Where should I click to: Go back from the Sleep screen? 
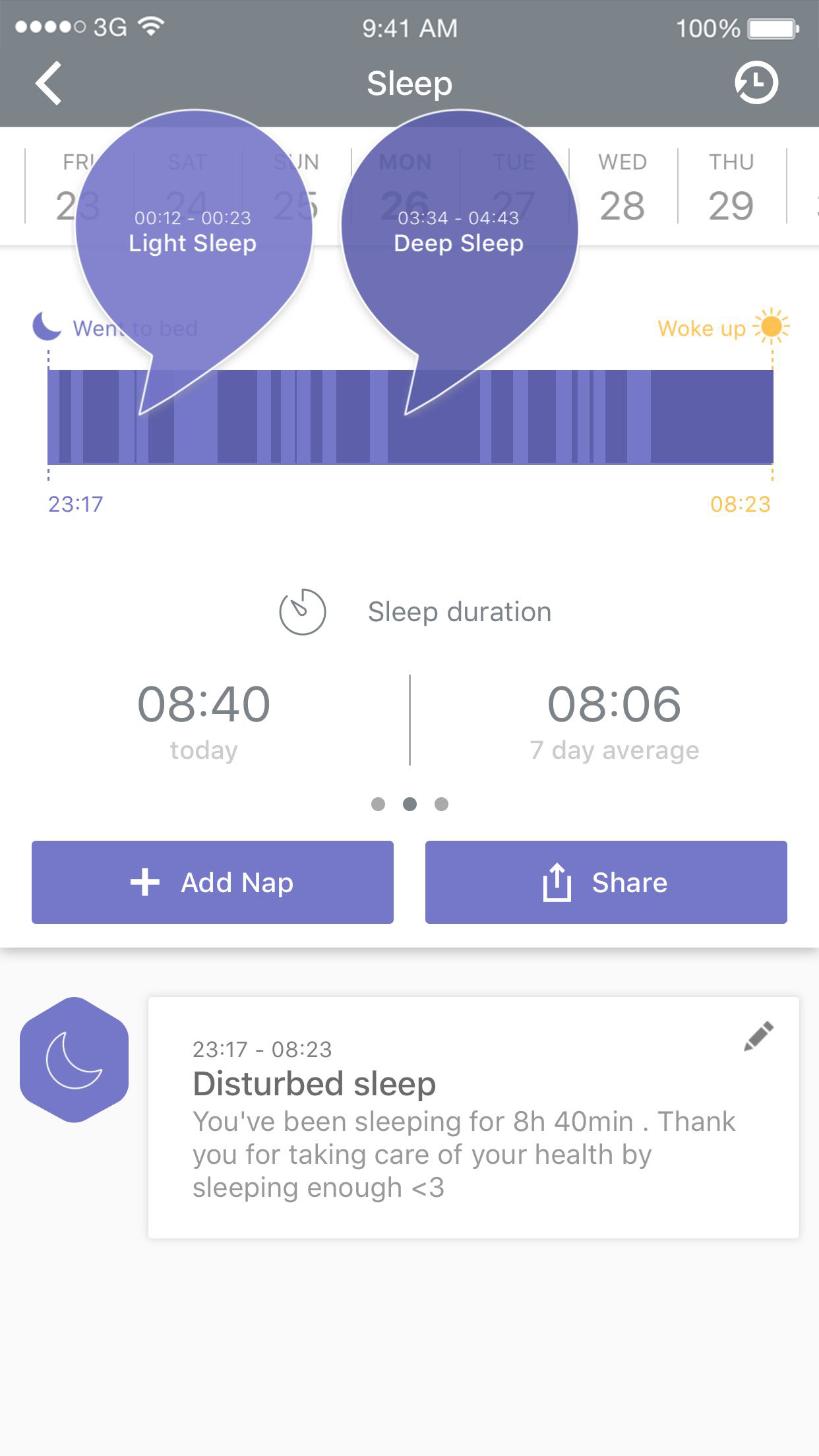pos(49,83)
